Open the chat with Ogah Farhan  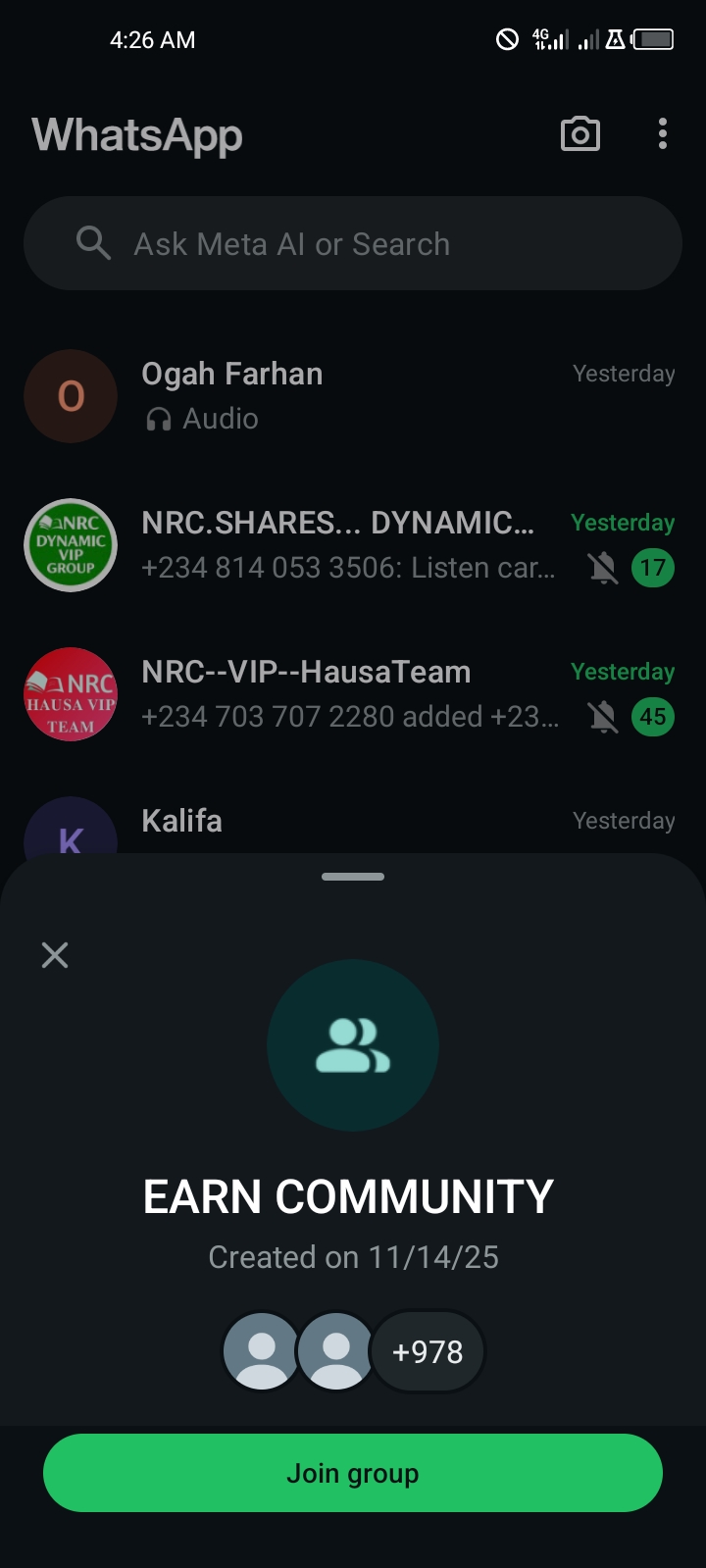(x=353, y=396)
